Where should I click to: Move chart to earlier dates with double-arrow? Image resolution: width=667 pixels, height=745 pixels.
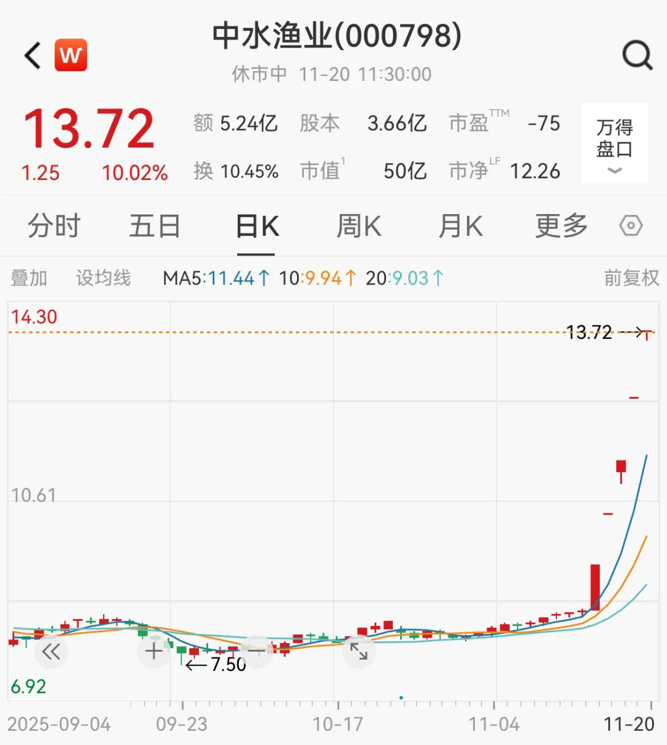coord(51,652)
